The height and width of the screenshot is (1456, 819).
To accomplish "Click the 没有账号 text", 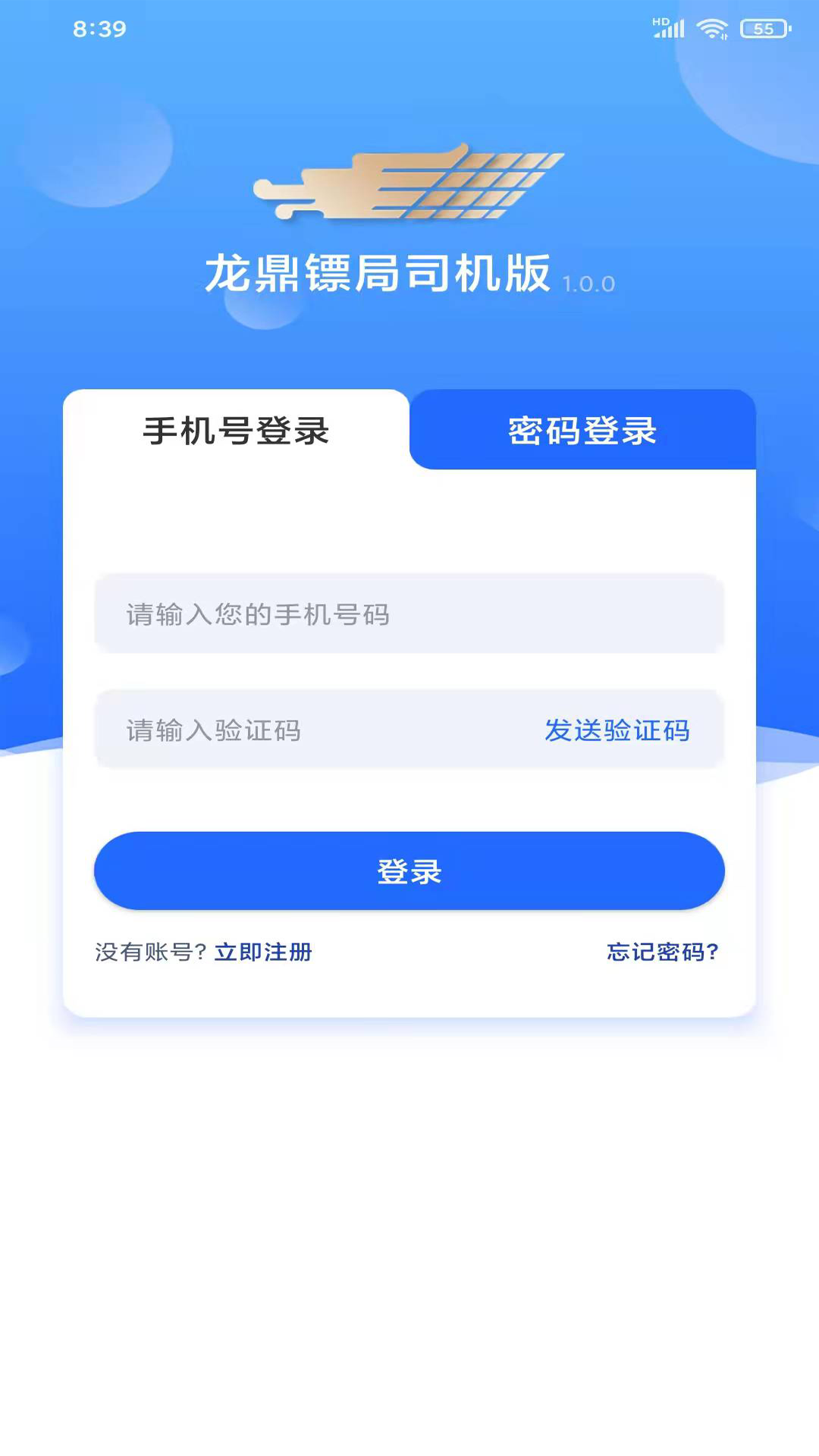I will (146, 950).
